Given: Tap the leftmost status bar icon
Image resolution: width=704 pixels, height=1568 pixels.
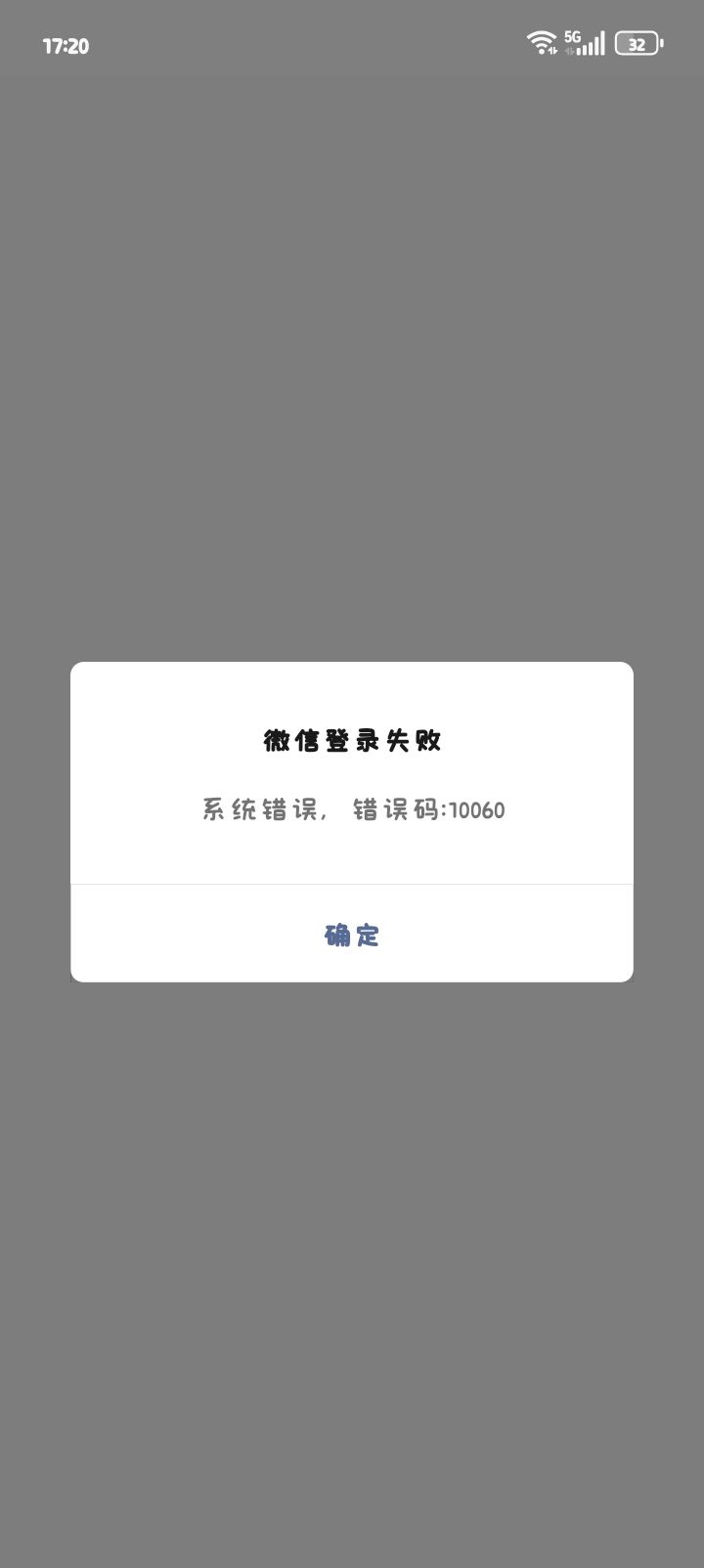Looking at the screenshot, I should pos(540,41).
